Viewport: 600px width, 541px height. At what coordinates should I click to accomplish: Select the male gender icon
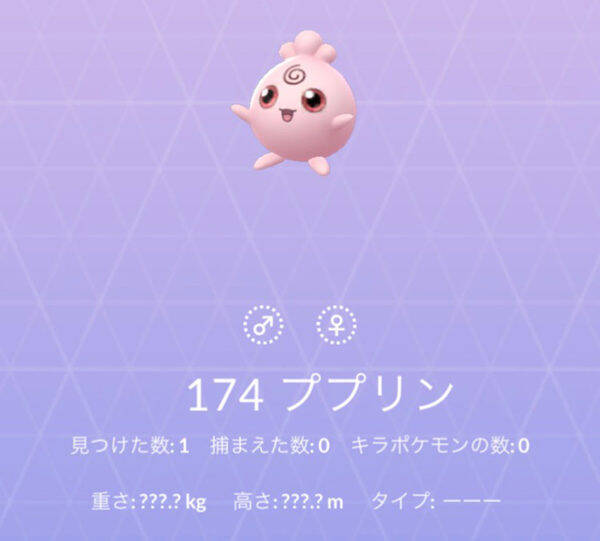(264, 325)
